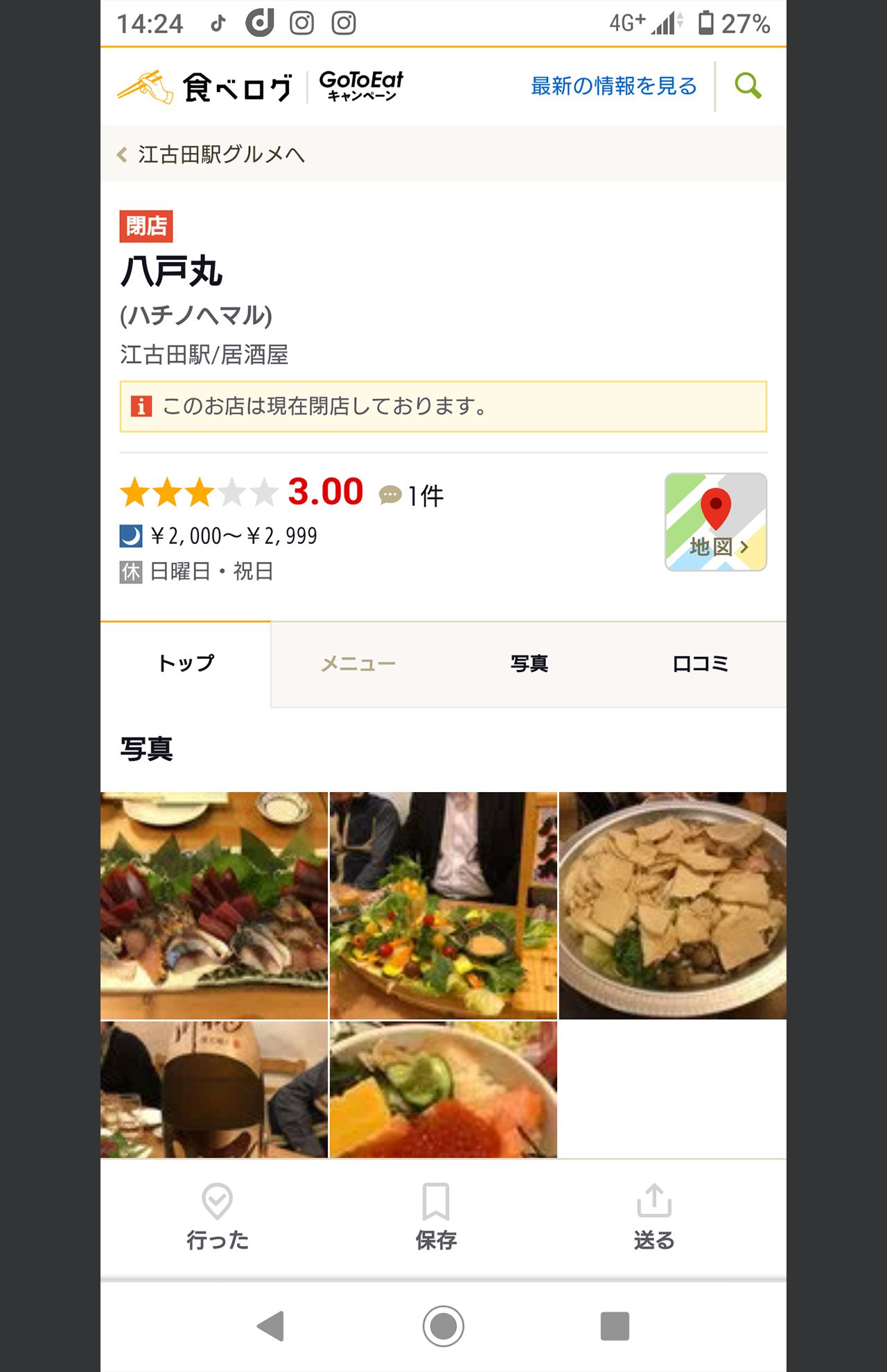Switch to the メニュー tab
Screen dimensions: 887x1372
(358, 662)
